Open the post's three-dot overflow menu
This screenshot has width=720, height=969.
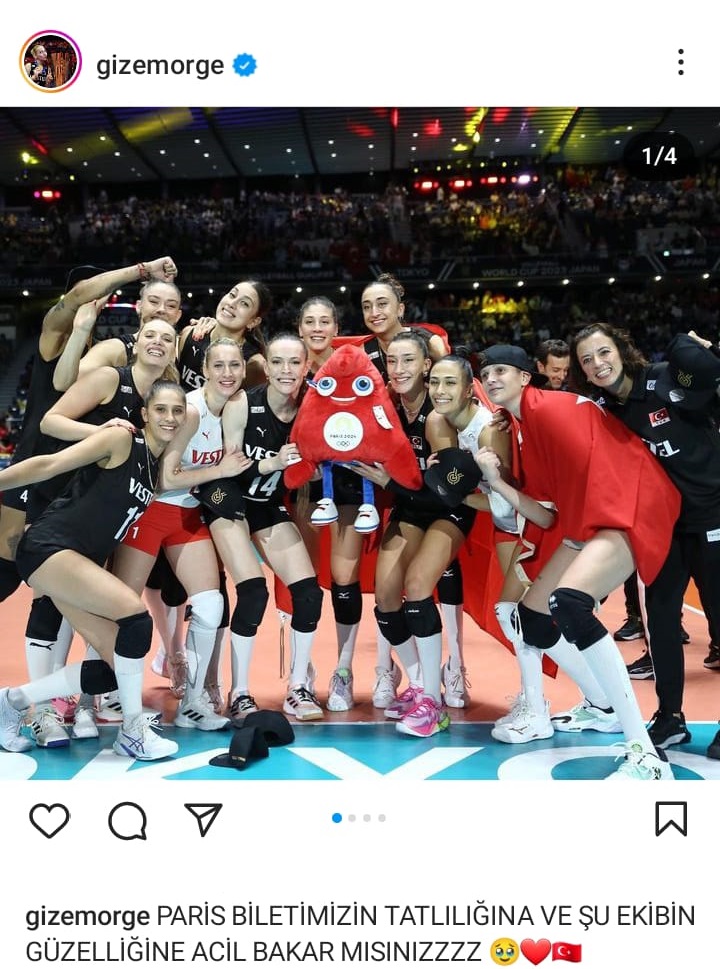pos(680,62)
